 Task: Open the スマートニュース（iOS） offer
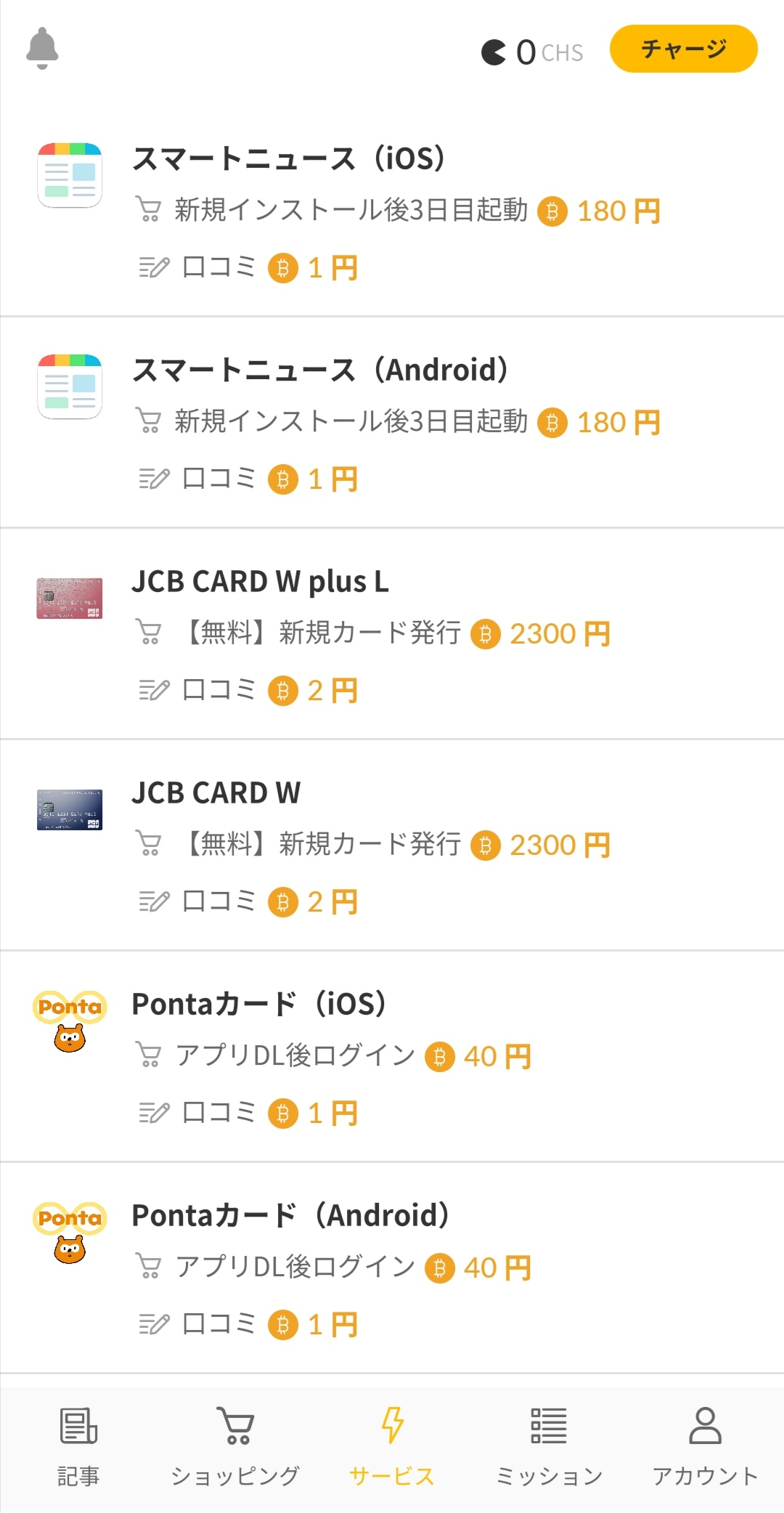392,211
